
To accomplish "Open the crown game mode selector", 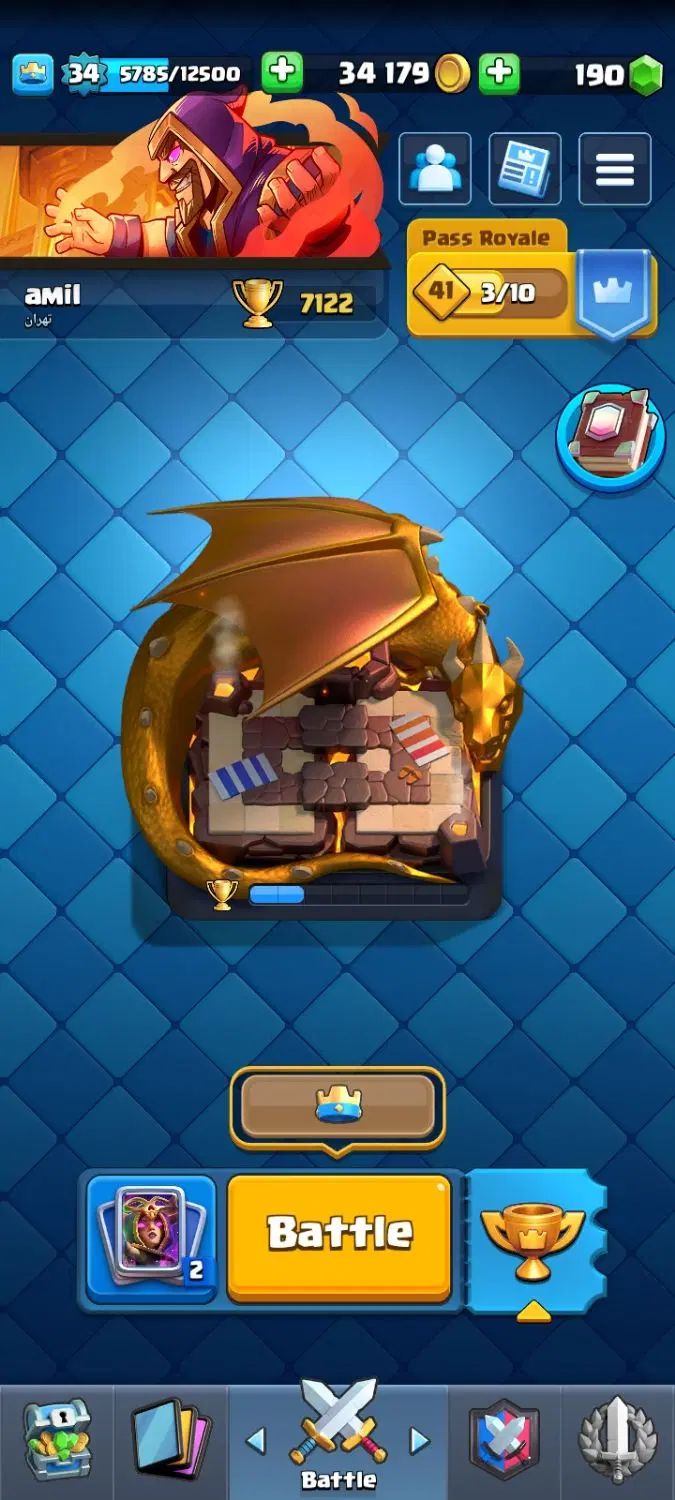I will (338, 1106).
